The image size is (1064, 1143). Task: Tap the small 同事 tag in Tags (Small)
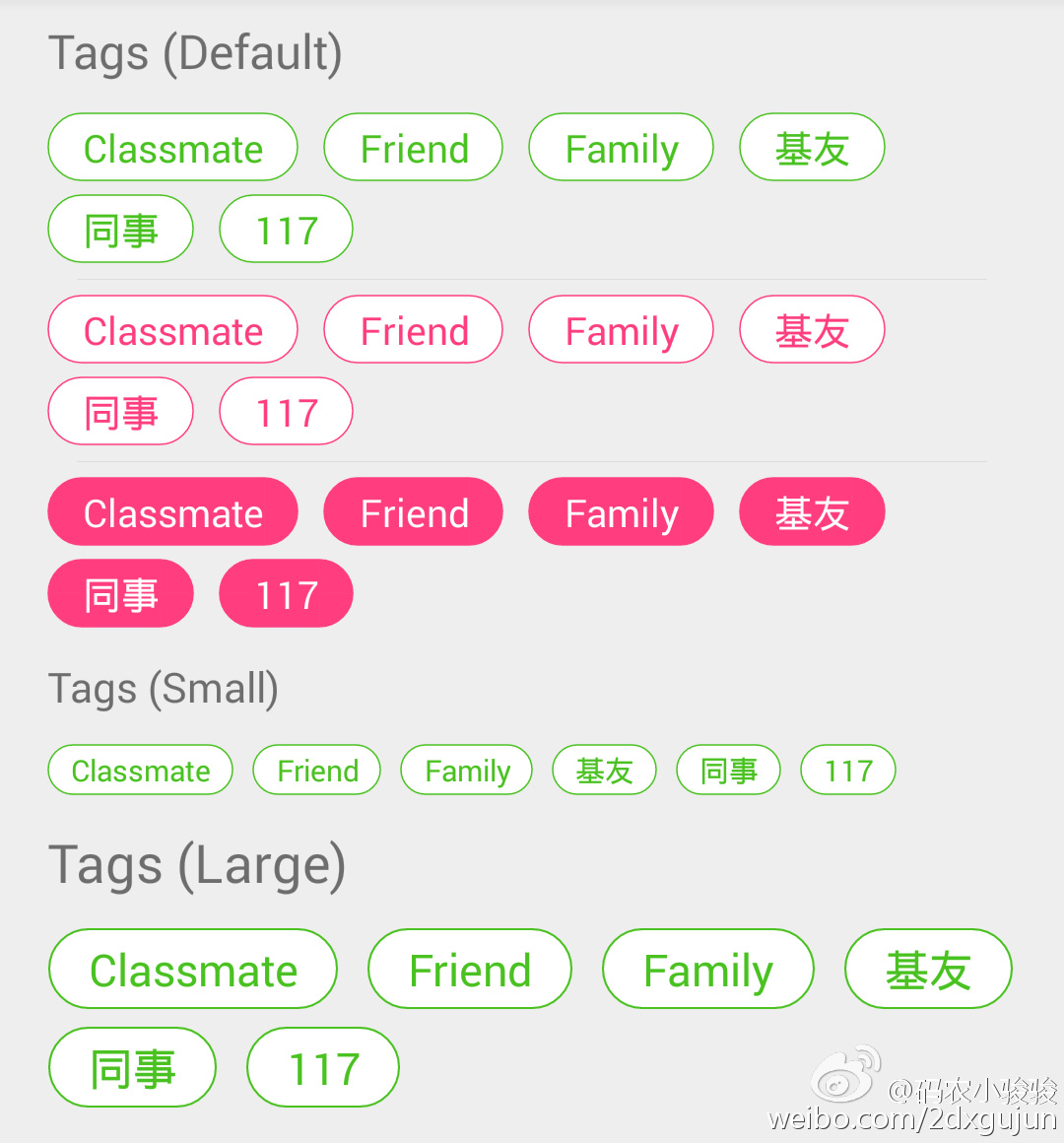(x=728, y=771)
